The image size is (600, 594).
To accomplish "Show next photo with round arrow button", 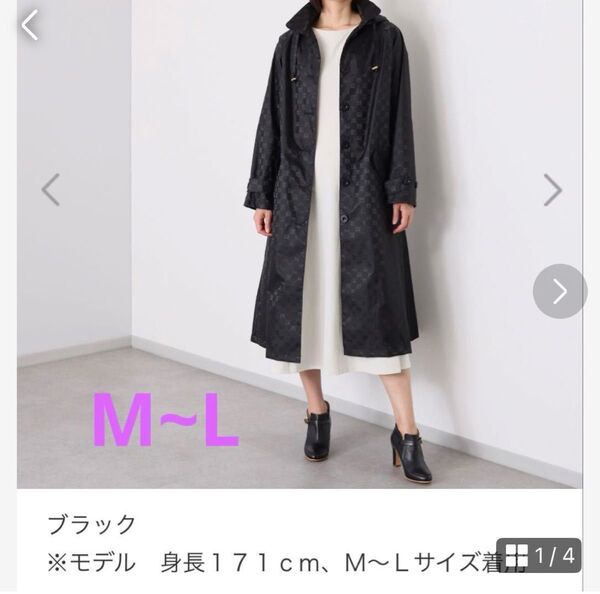I will pyautogui.click(x=559, y=291).
